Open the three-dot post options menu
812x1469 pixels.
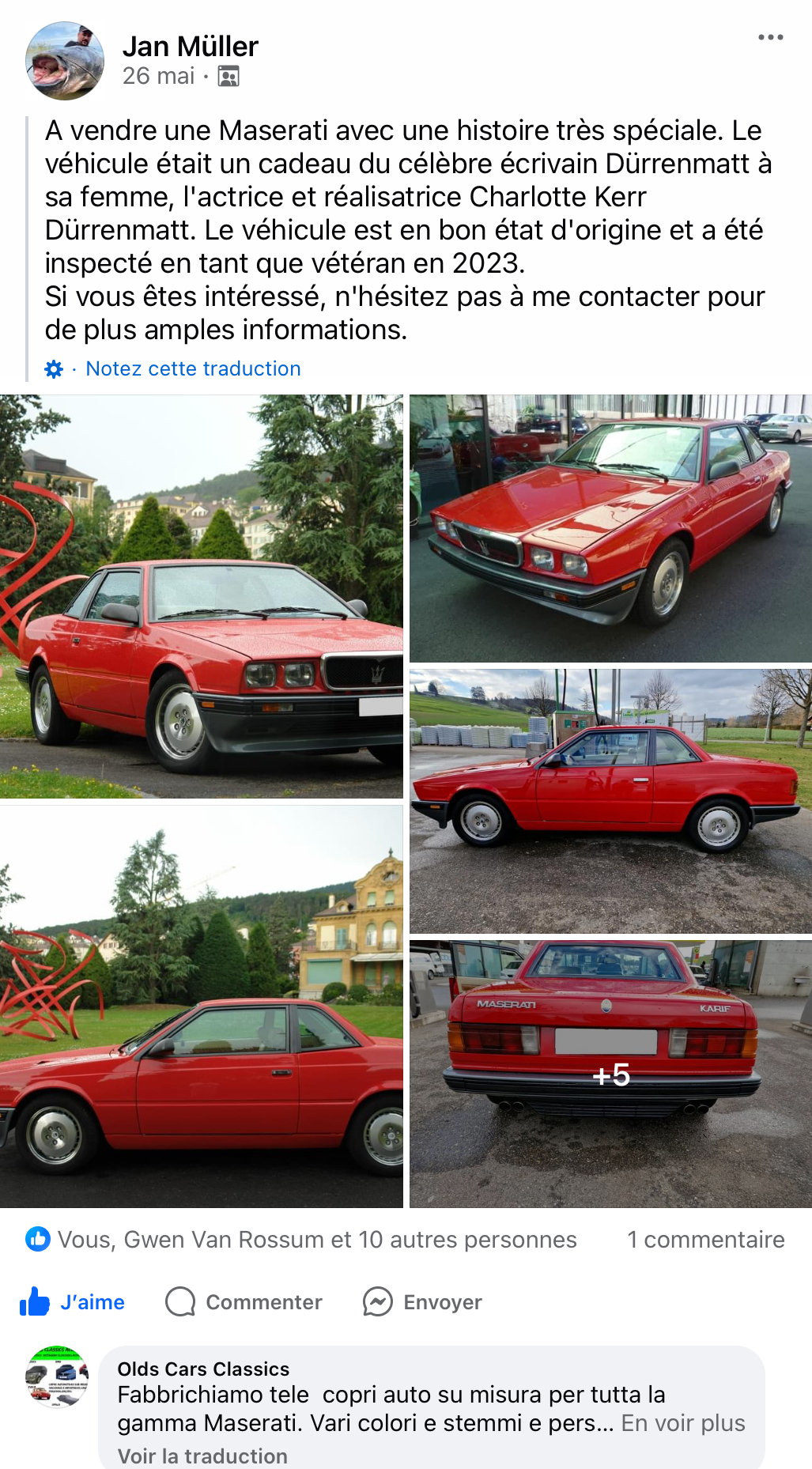[x=770, y=37]
